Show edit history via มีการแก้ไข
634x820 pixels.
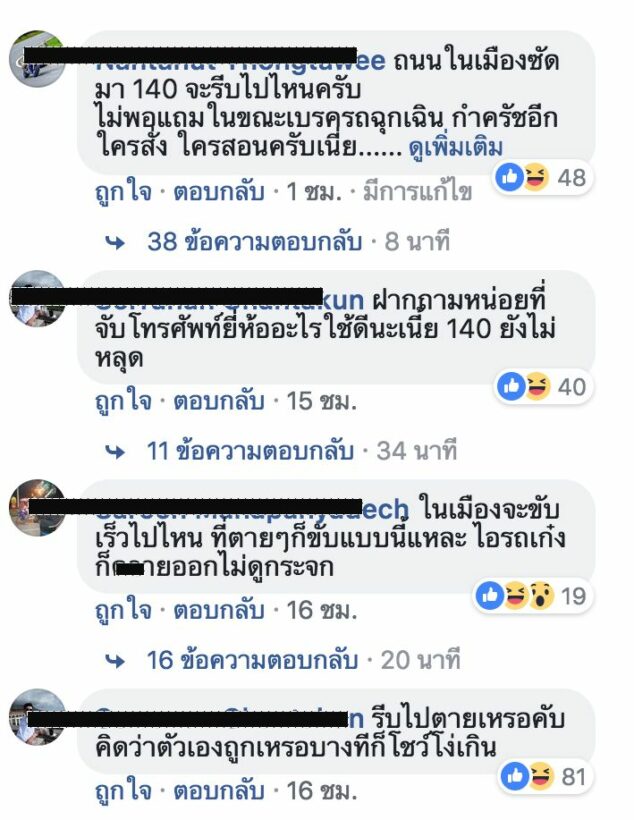click(x=417, y=192)
